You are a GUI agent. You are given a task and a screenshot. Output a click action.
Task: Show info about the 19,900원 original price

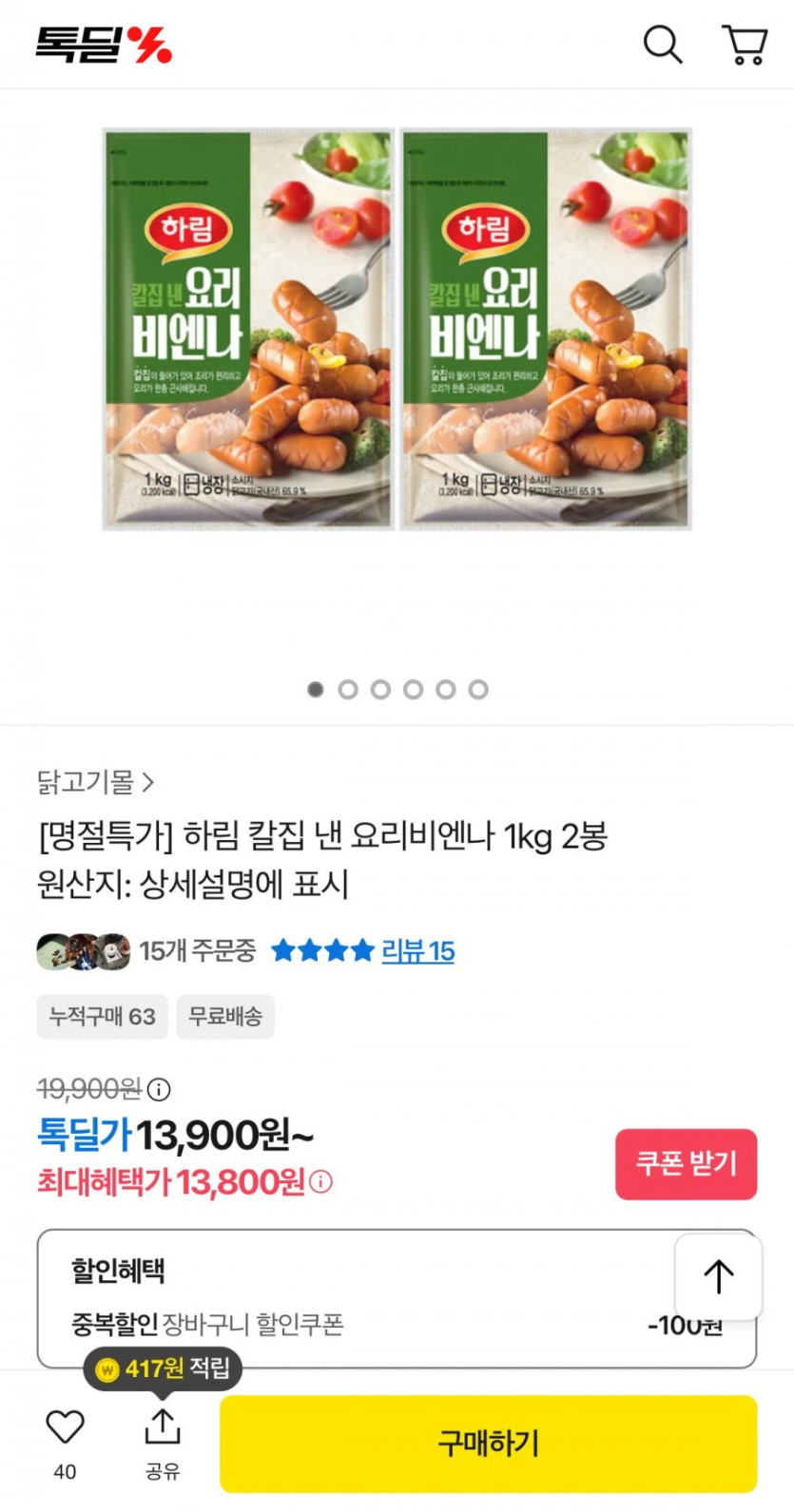(159, 1089)
